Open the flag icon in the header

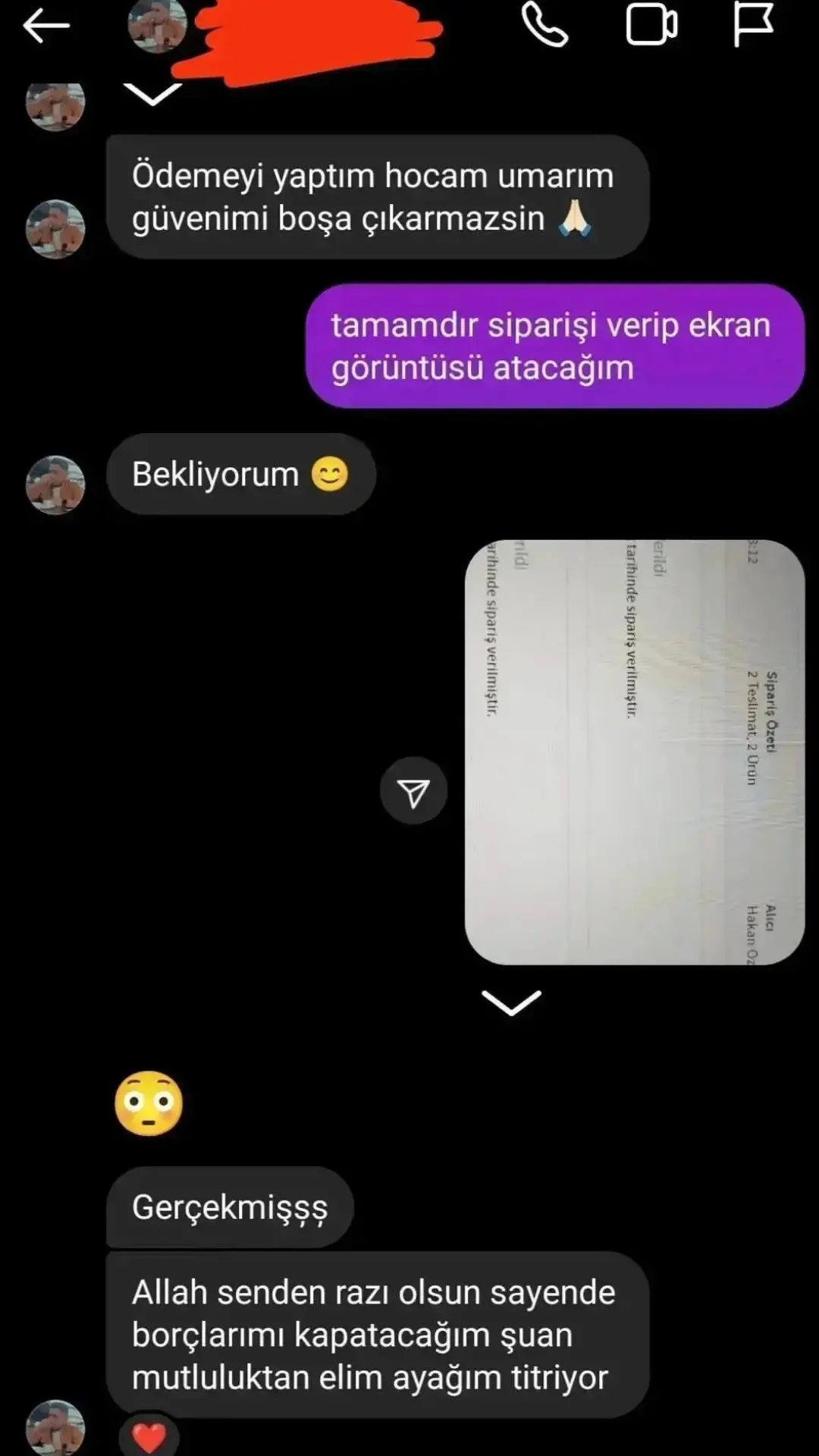click(x=753, y=24)
